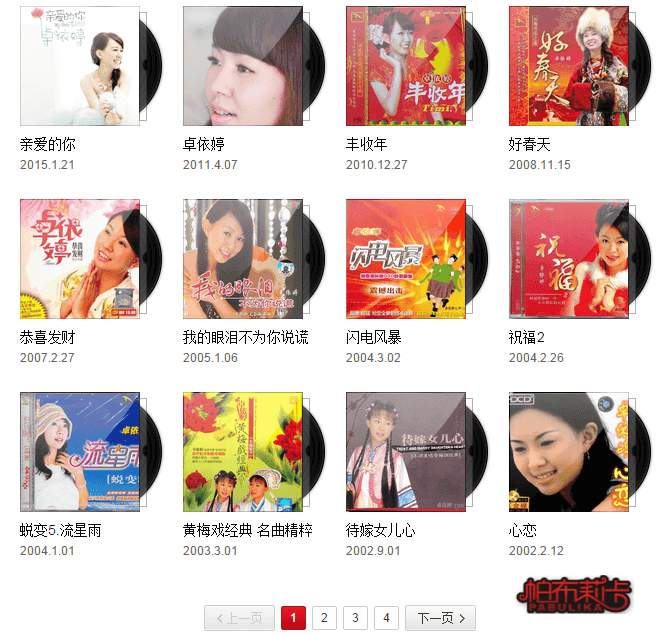View the 待嫁女儿心 album
Screen dimensions: 656x636
[x=406, y=452]
